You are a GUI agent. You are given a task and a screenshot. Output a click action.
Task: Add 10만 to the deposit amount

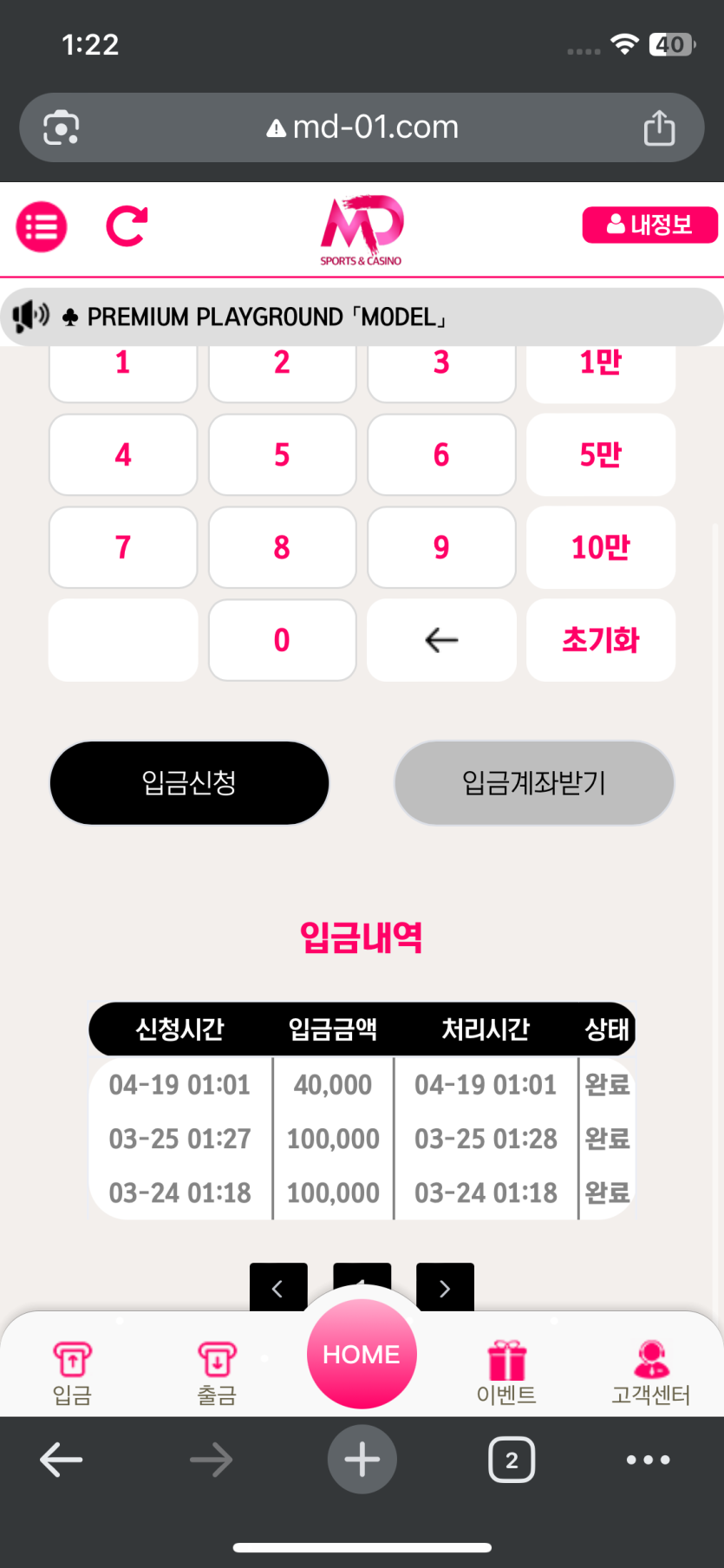pyautogui.click(x=600, y=548)
